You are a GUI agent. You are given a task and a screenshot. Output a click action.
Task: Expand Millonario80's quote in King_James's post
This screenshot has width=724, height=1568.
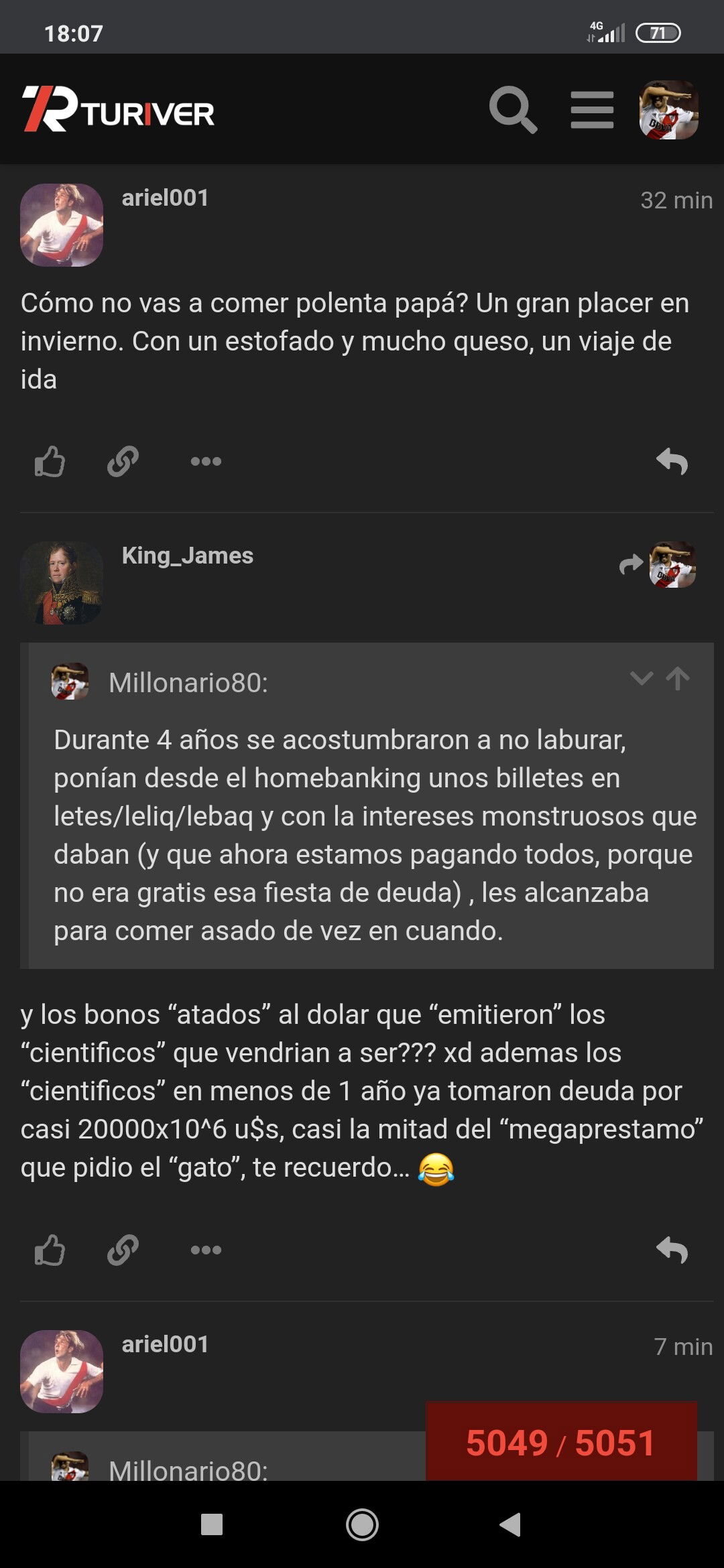642,679
